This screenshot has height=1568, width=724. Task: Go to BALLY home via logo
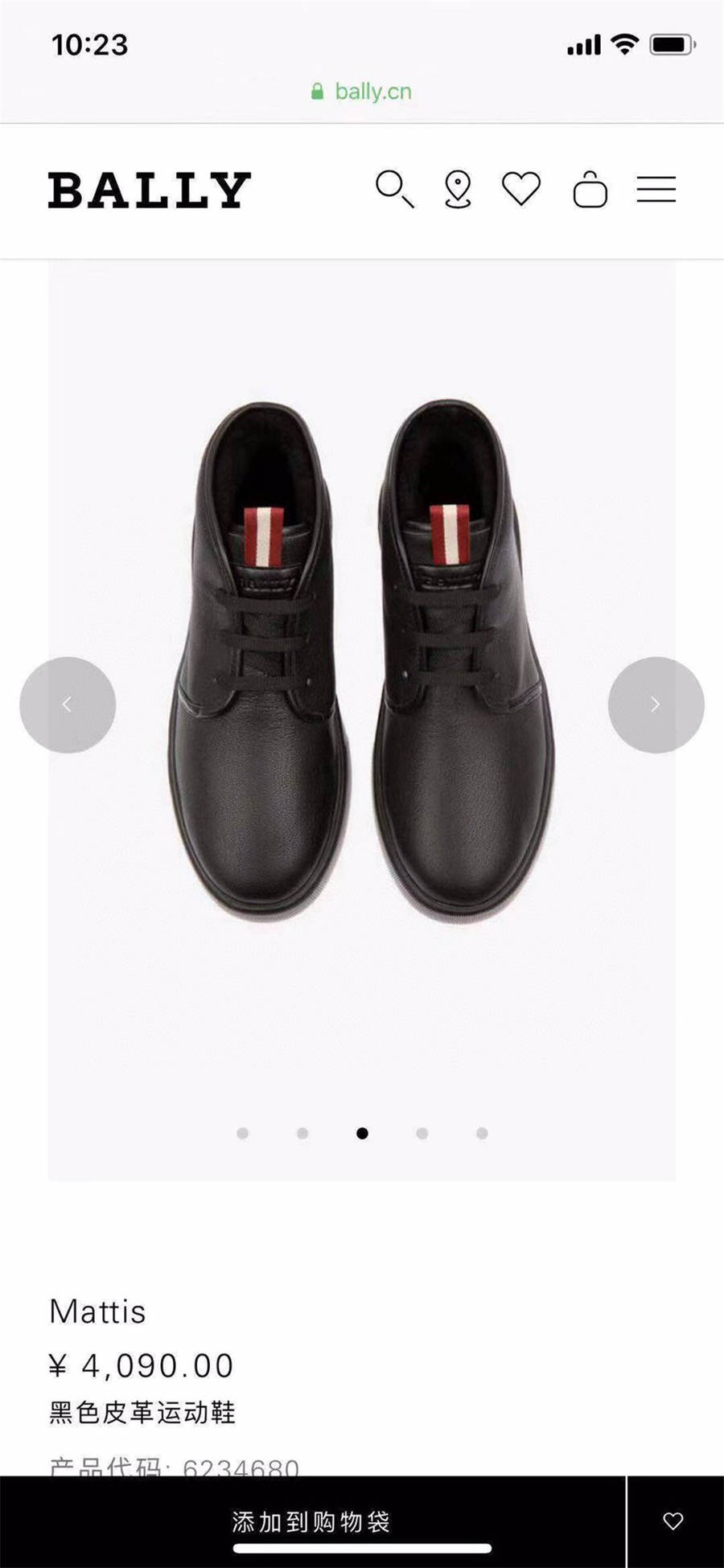[150, 191]
